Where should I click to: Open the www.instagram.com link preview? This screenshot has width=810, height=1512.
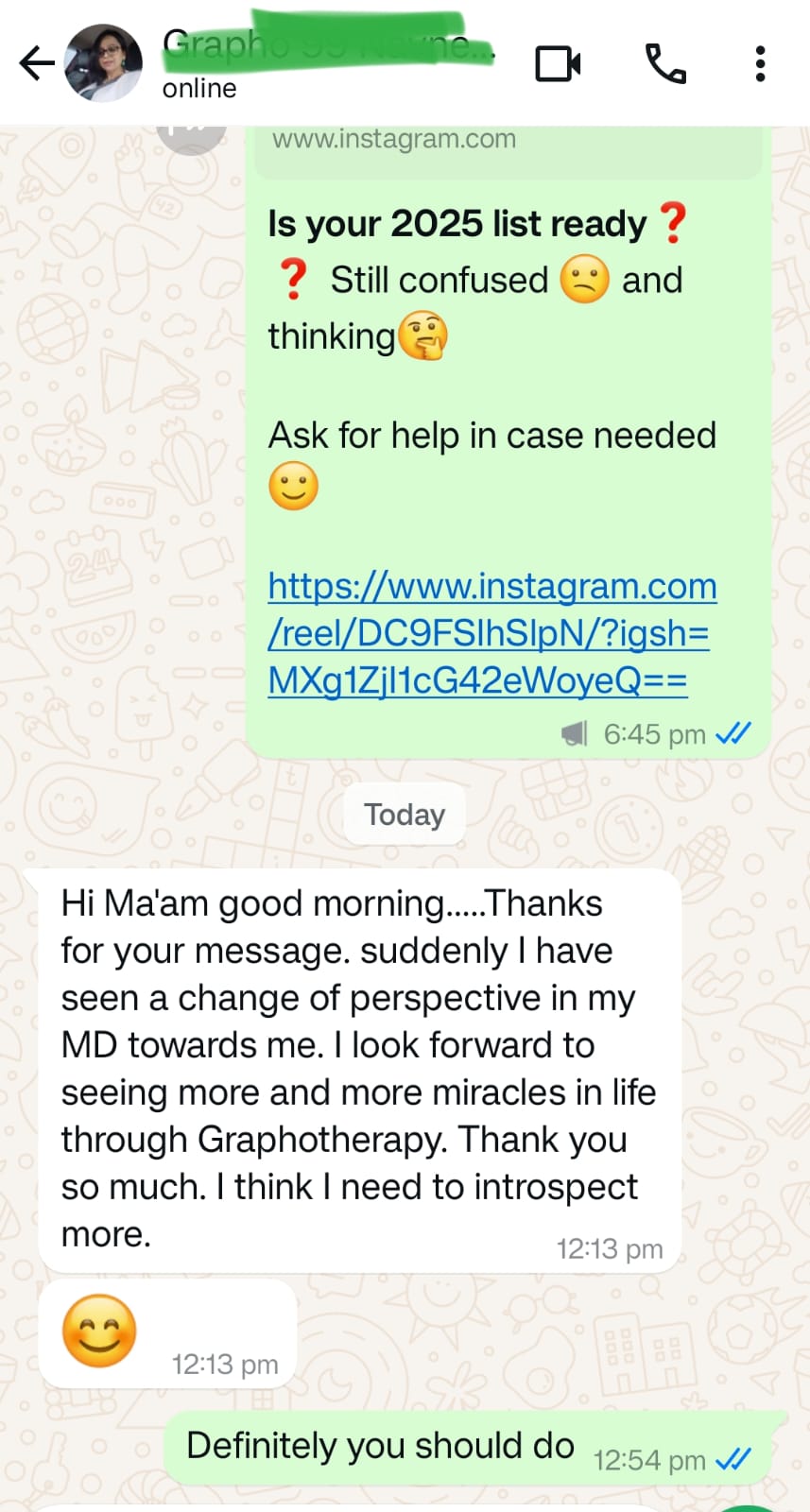pos(508,148)
